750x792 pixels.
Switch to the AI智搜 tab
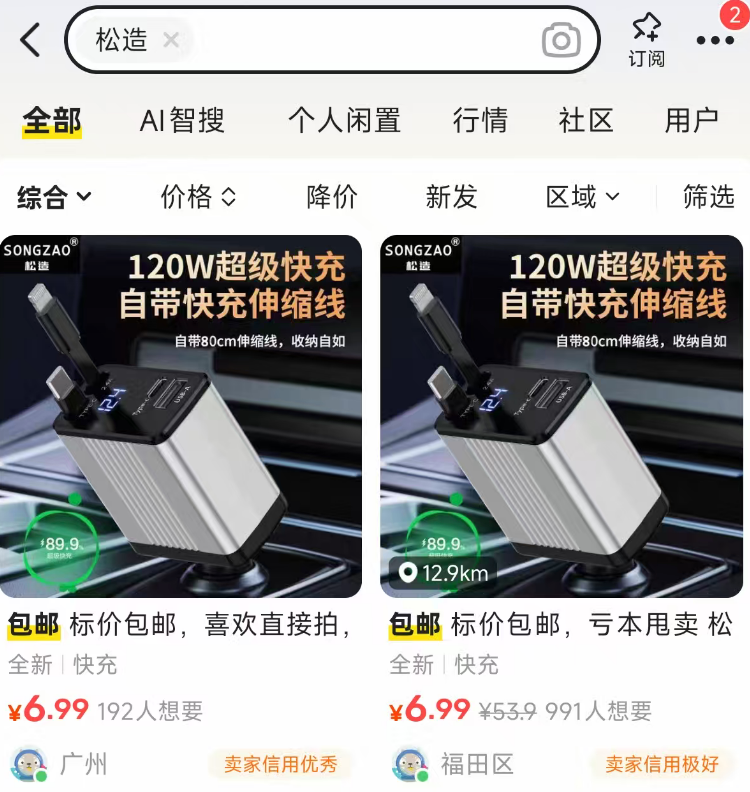tap(182, 121)
